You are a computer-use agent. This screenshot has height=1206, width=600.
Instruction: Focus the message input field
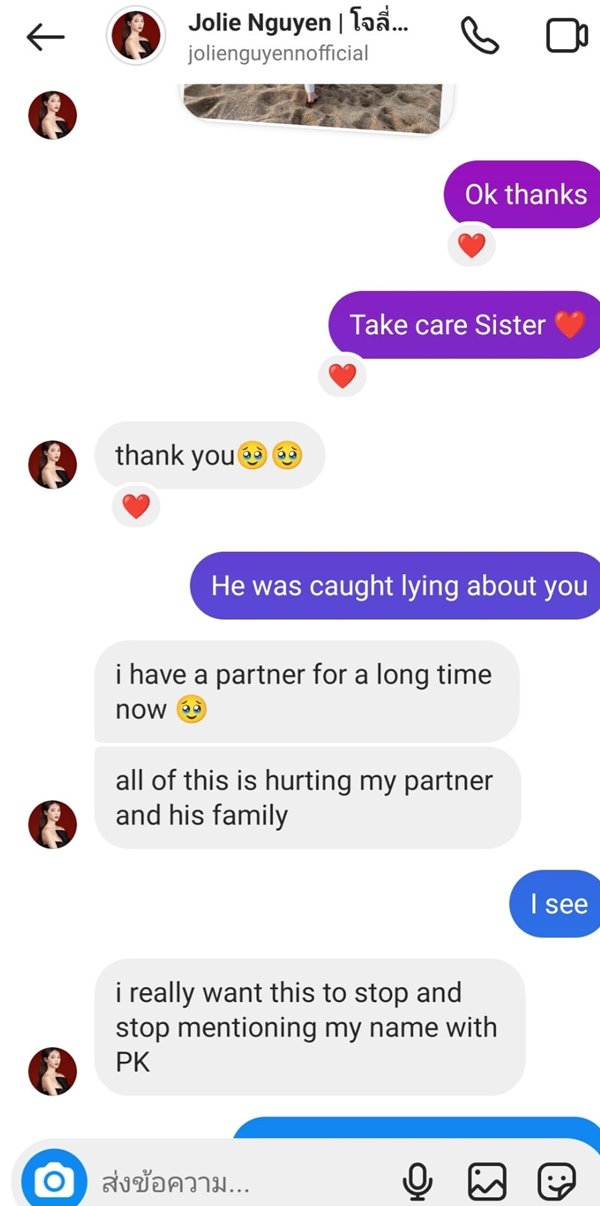pos(240,1184)
